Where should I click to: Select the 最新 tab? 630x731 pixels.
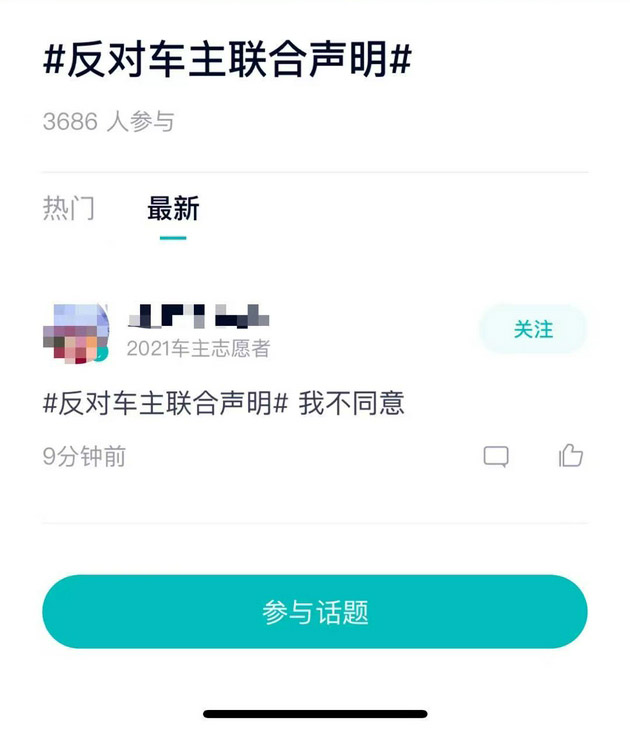tap(173, 208)
